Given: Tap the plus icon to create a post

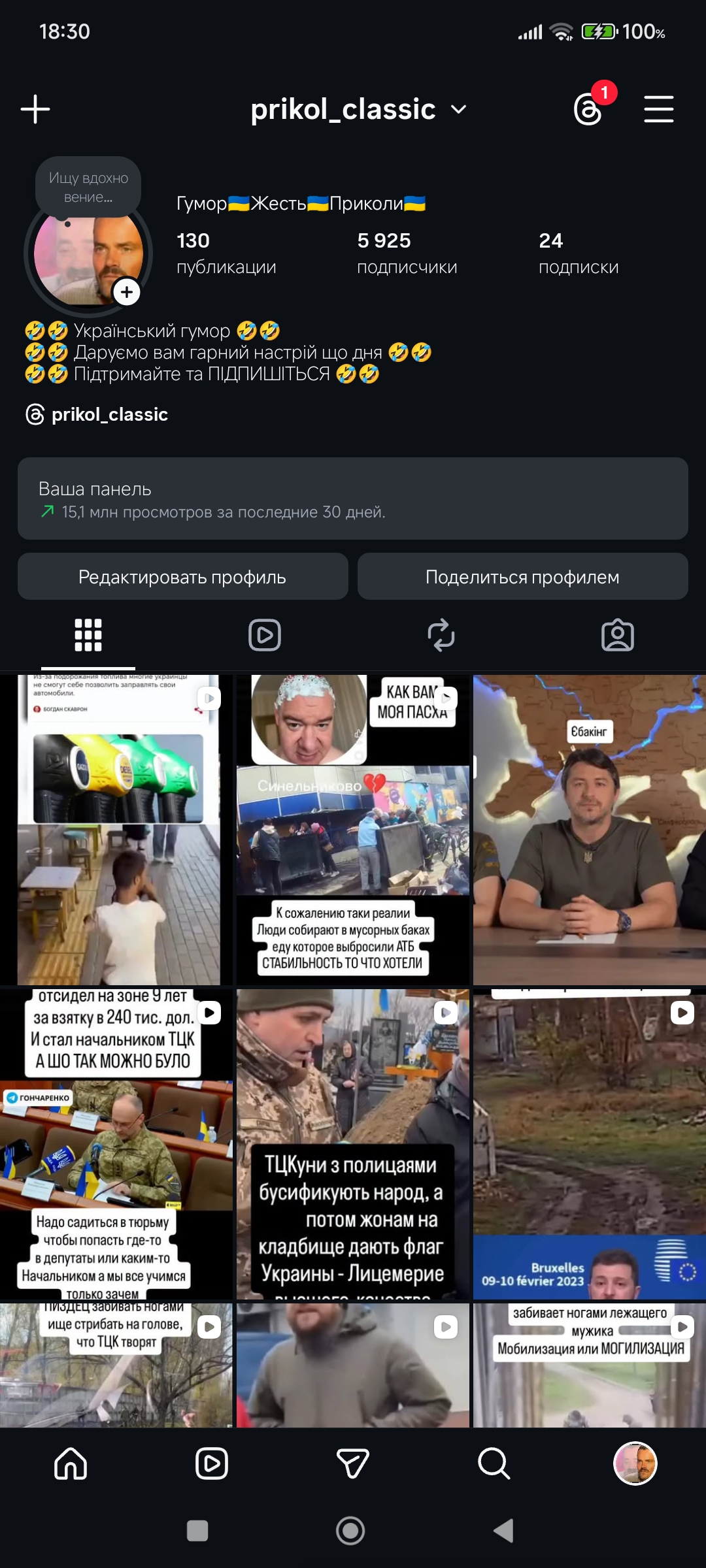Looking at the screenshot, I should coord(35,109).
